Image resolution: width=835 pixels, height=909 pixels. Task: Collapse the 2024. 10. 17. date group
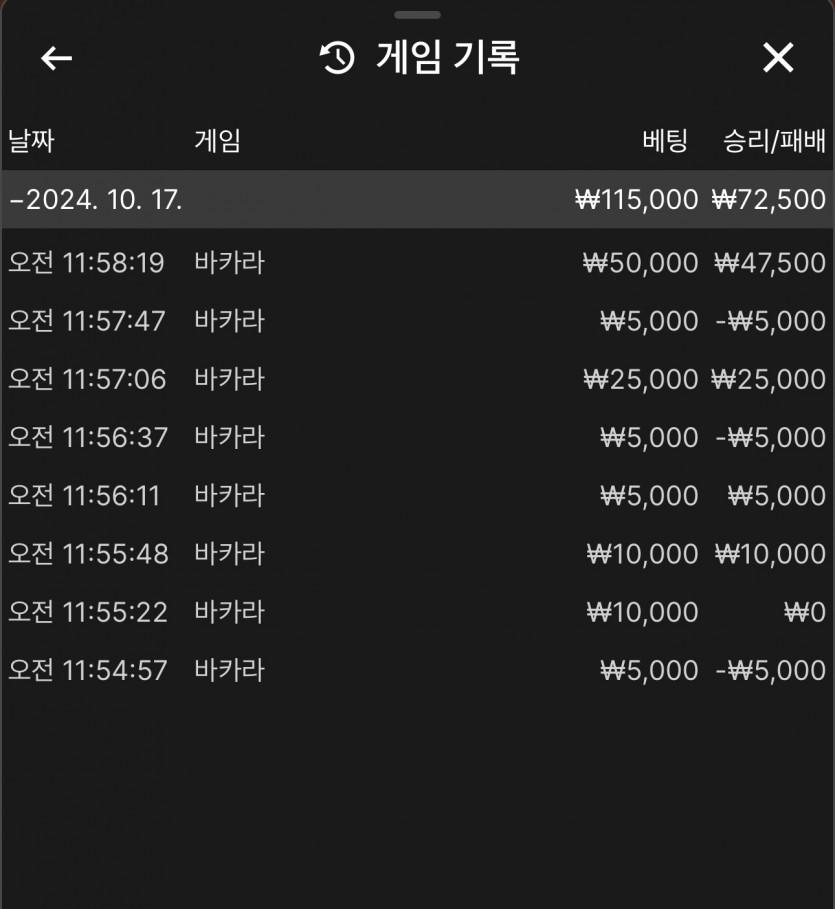(95, 199)
